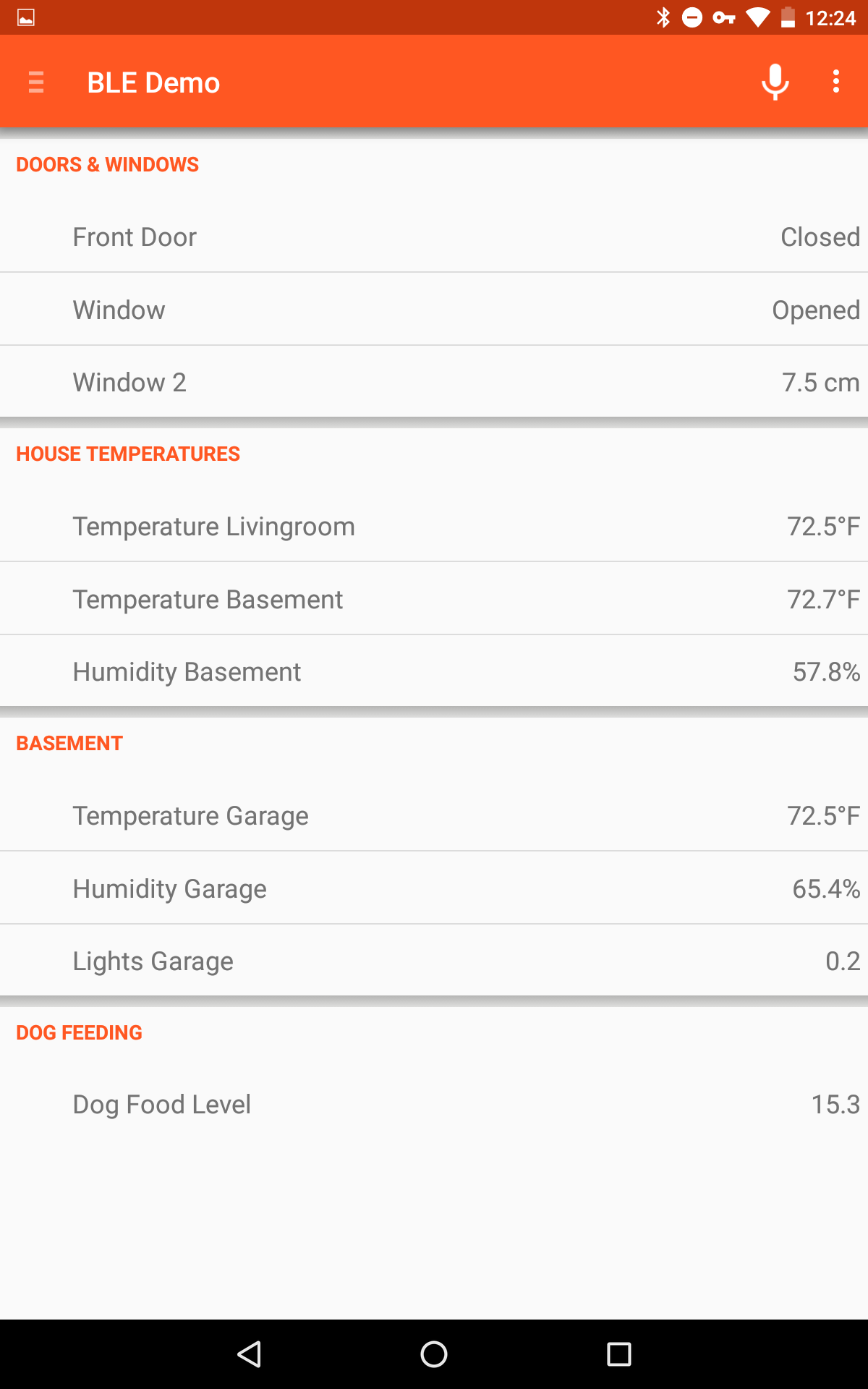The height and width of the screenshot is (1389, 868).
Task: Adjust the Window 2 opening value
Action: [x=434, y=381]
